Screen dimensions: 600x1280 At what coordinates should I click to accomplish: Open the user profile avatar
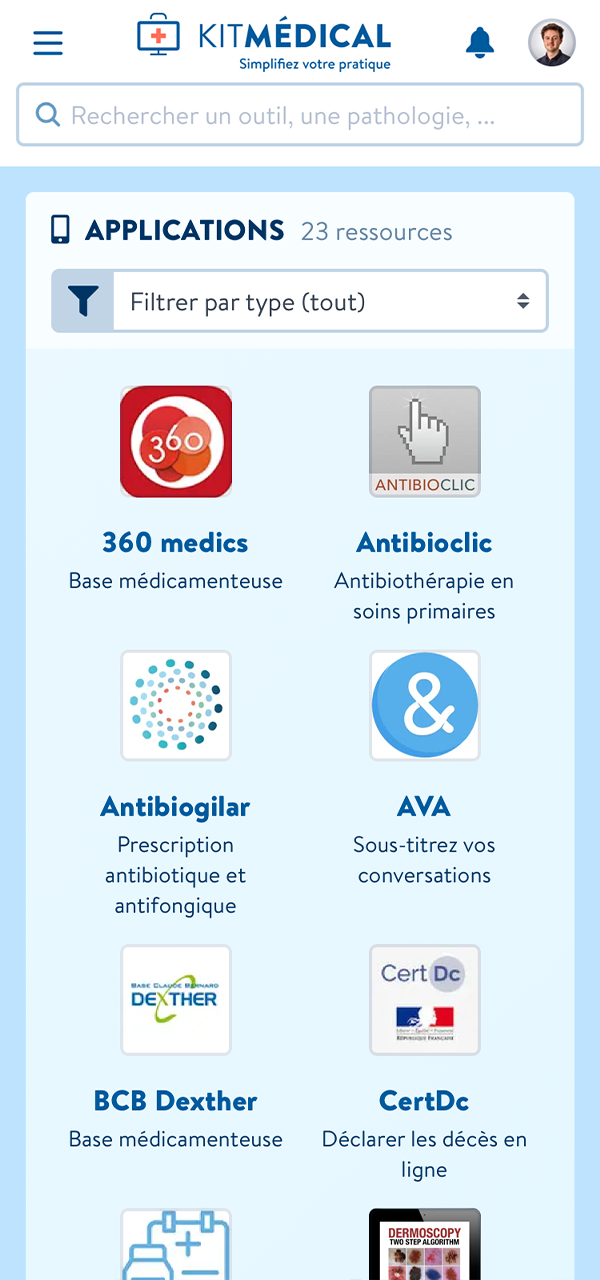pyautogui.click(x=552, y=42)
